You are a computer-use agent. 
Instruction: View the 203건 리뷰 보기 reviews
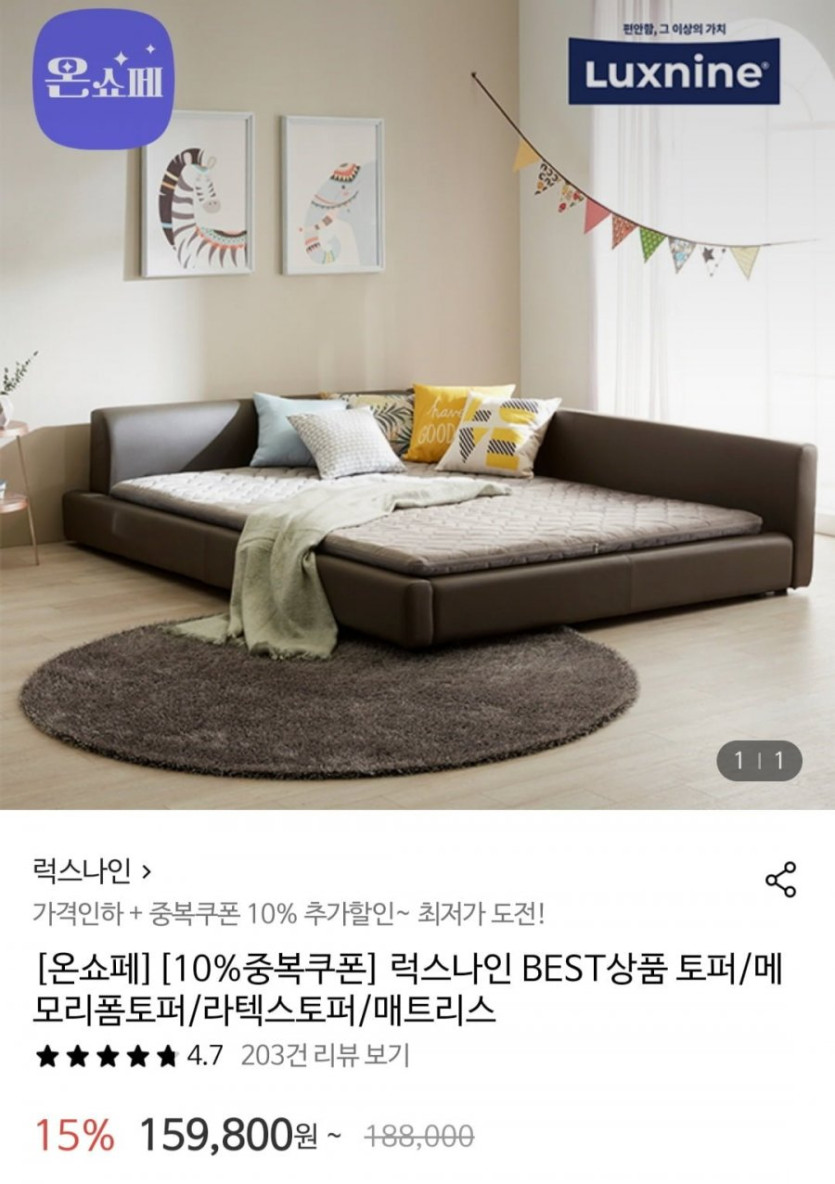[325, 1055]
